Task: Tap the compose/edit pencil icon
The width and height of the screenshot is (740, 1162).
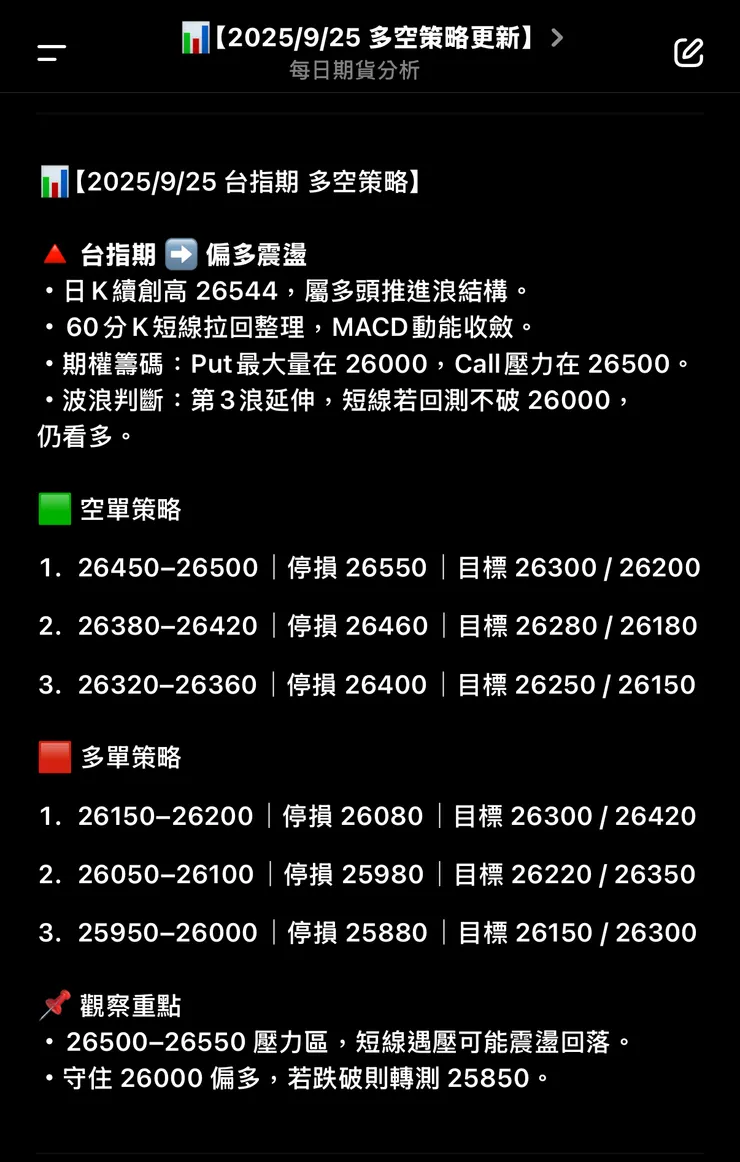Action: coord(689,52)
